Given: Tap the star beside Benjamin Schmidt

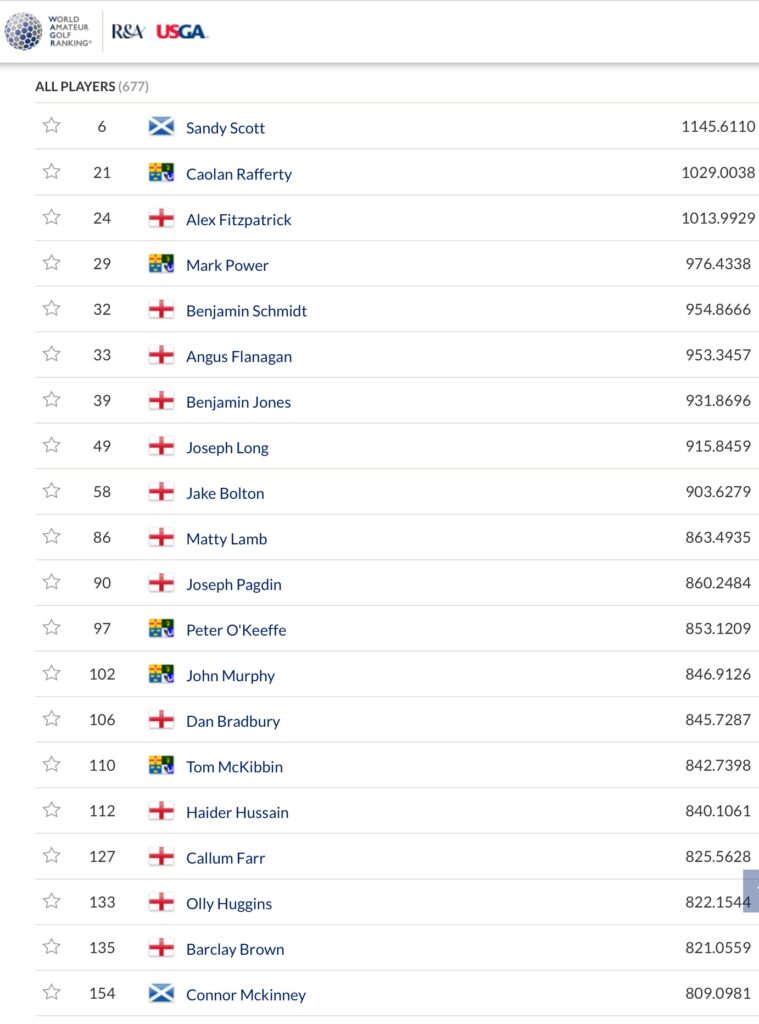Looking at the screenshot, I should 52,308.
